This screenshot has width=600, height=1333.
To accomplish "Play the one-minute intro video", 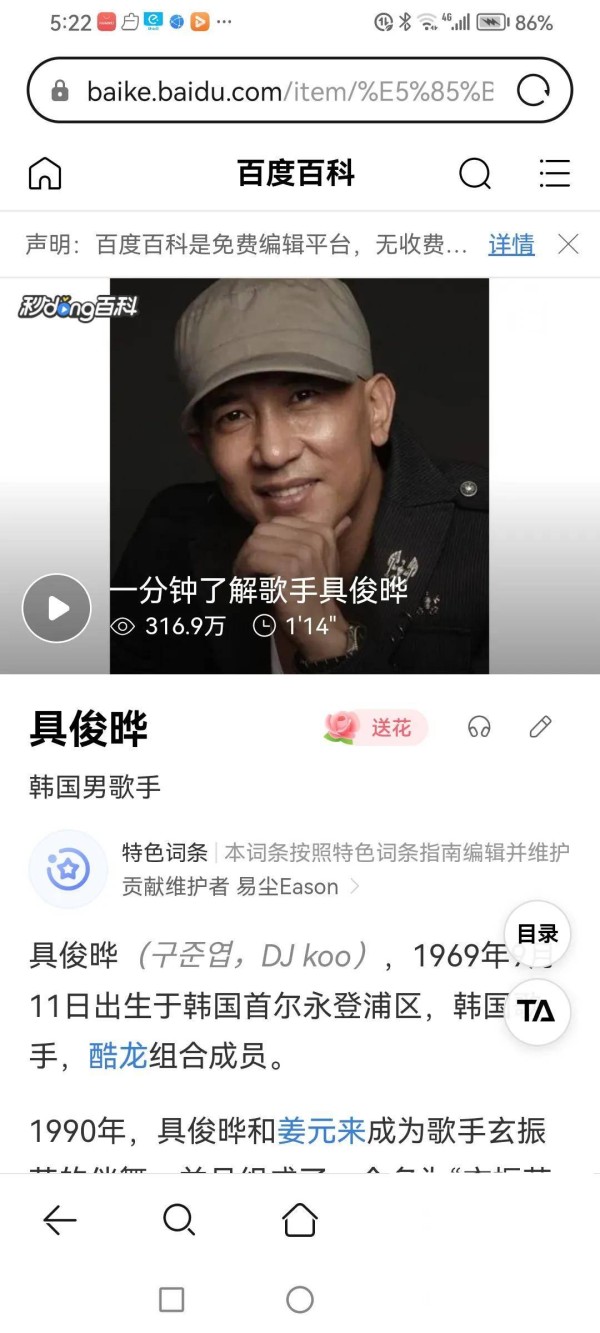I will coord(57,608).
